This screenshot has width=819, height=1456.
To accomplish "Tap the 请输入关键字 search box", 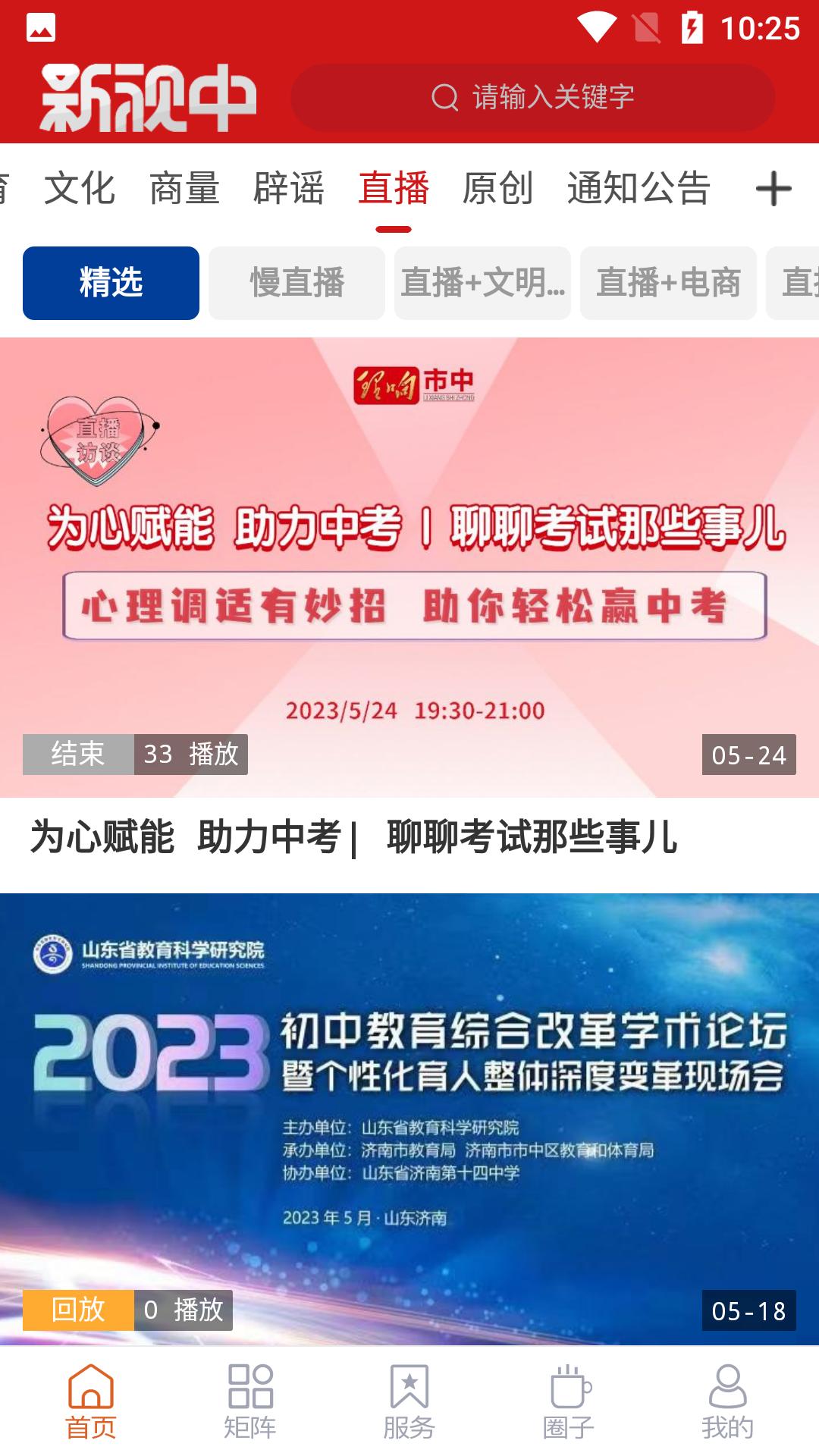I will tap(532, 98).
